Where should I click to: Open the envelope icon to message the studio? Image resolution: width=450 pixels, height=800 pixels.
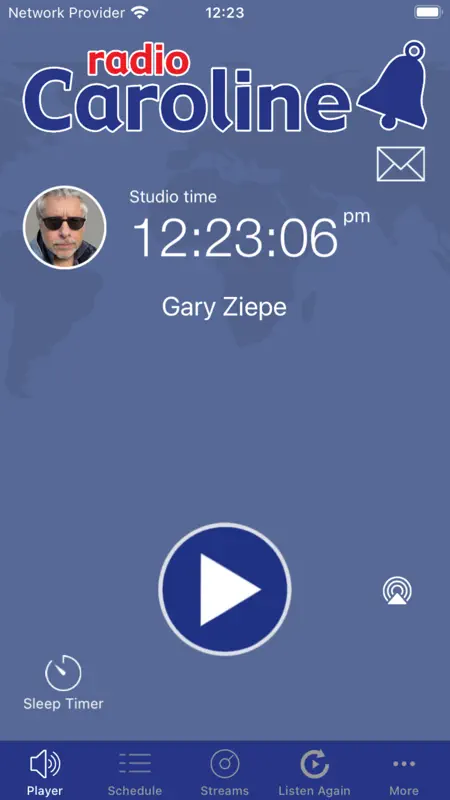pos(401,164)
